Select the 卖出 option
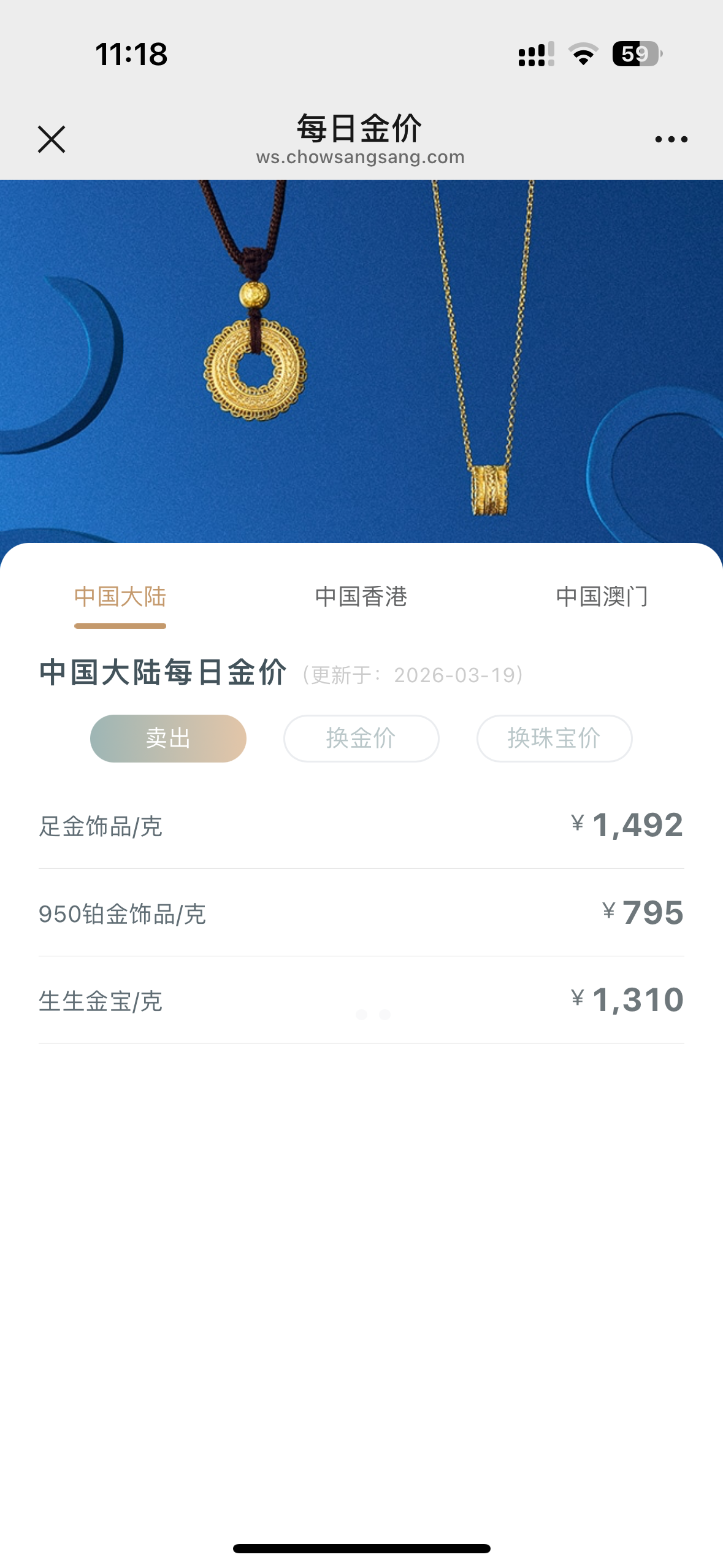The width and height of the screenshot is (723, 1568). click(x=167, y=739)
